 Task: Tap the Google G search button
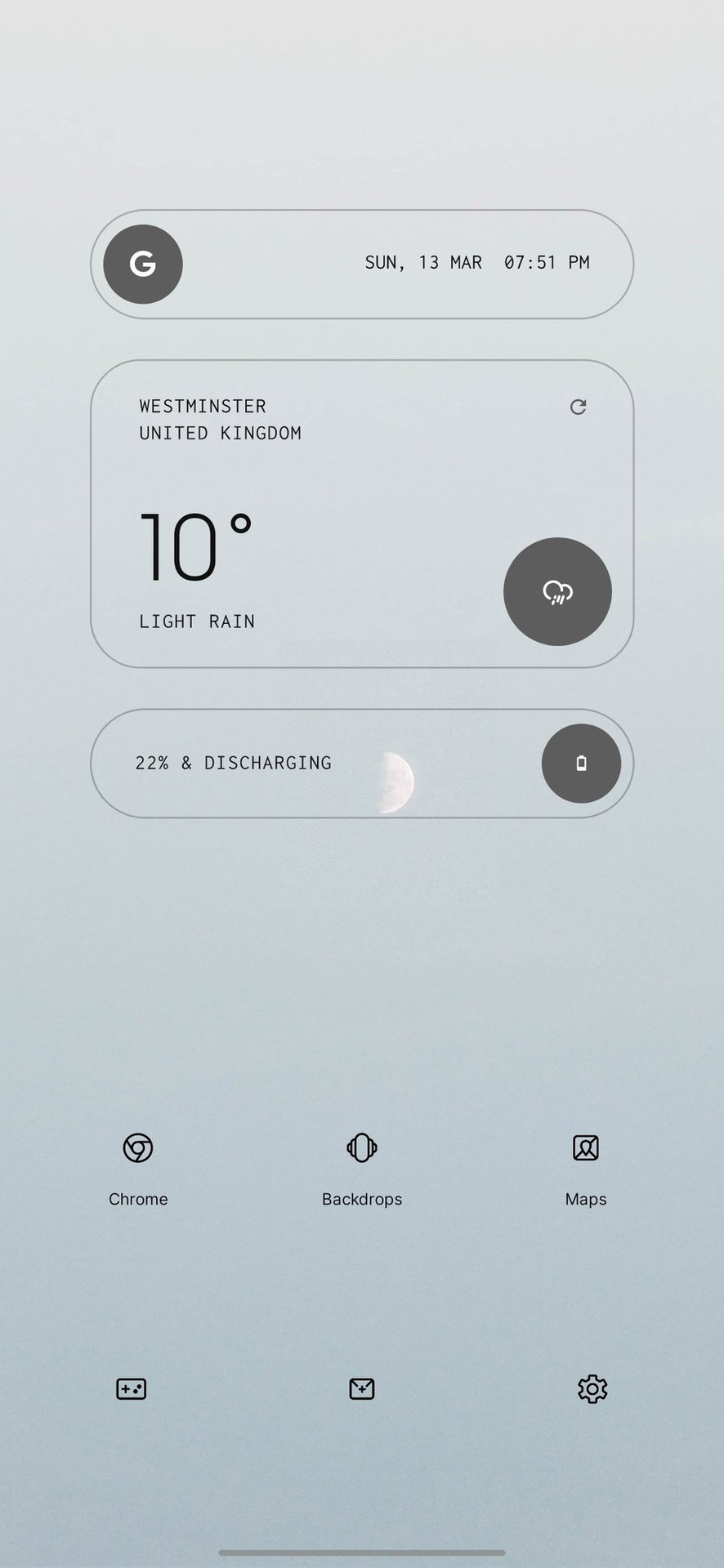(143, 264)
